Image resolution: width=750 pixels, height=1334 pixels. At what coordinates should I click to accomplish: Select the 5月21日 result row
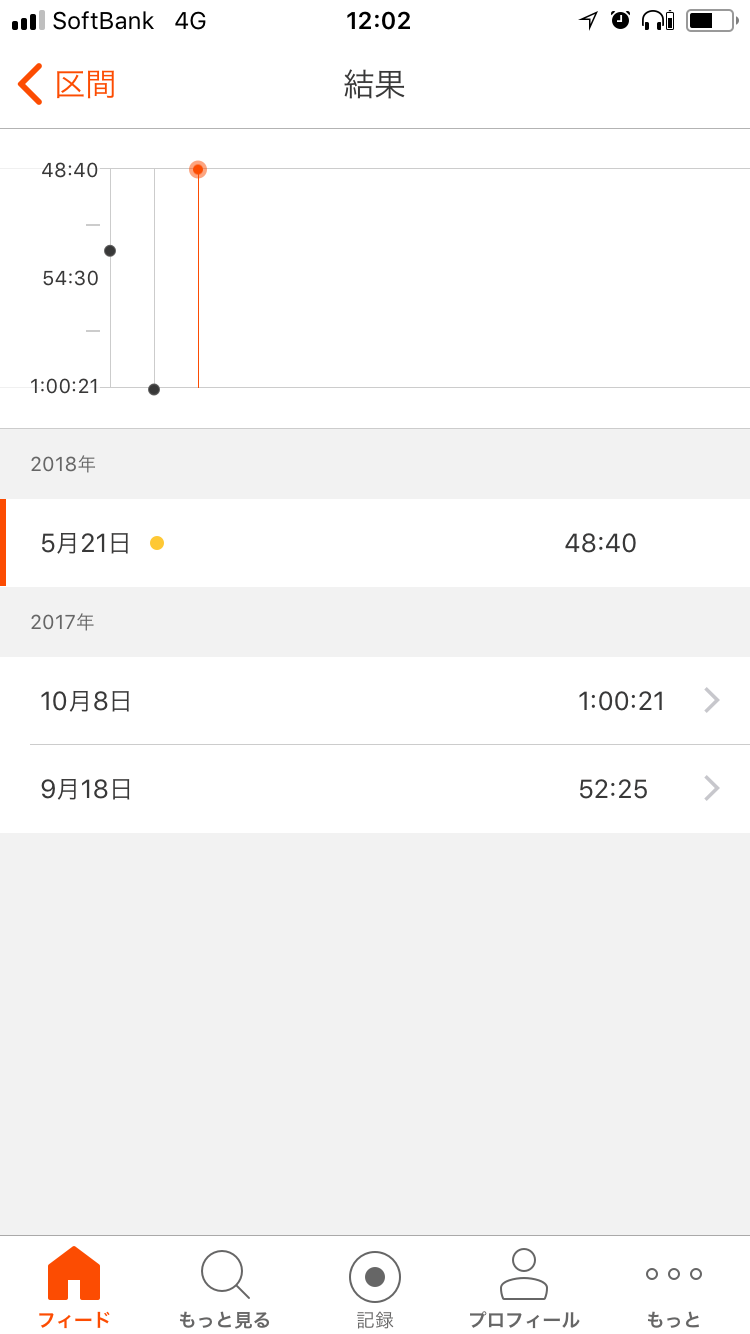pyautogui.click(x=375, y=543)
